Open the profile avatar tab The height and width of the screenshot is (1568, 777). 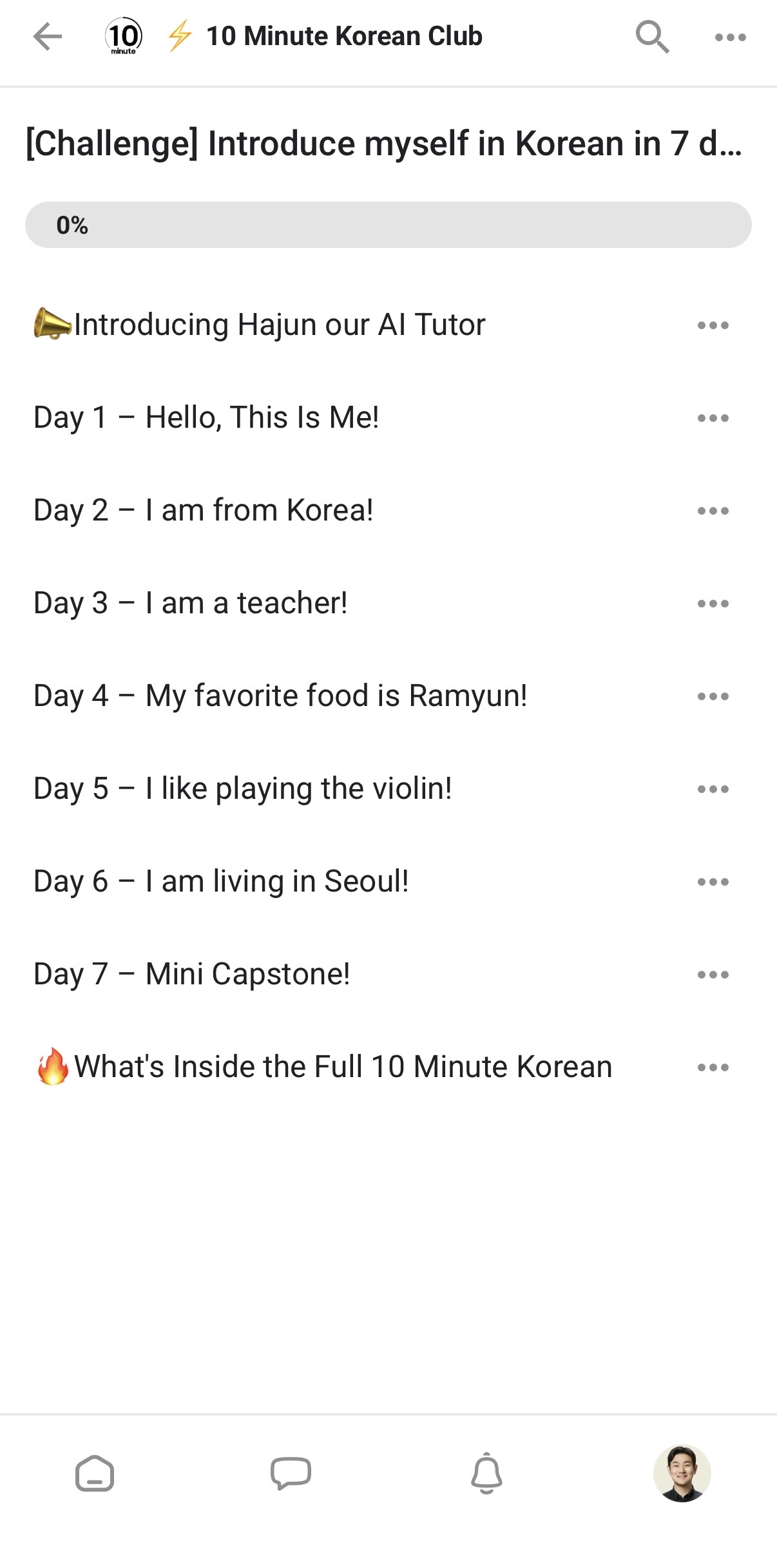(682, 1473)
